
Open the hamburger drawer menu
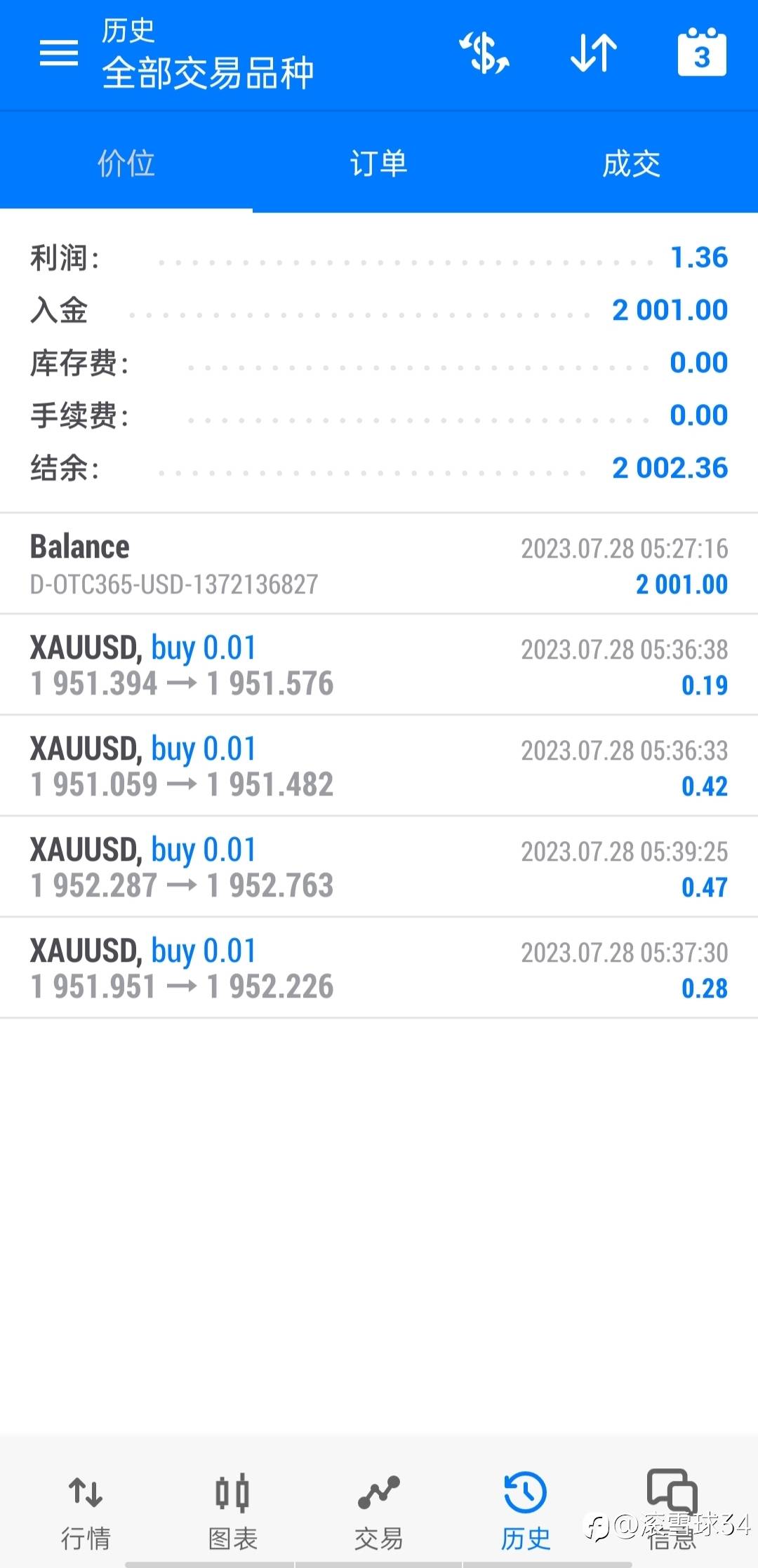[x=59, y=53]
